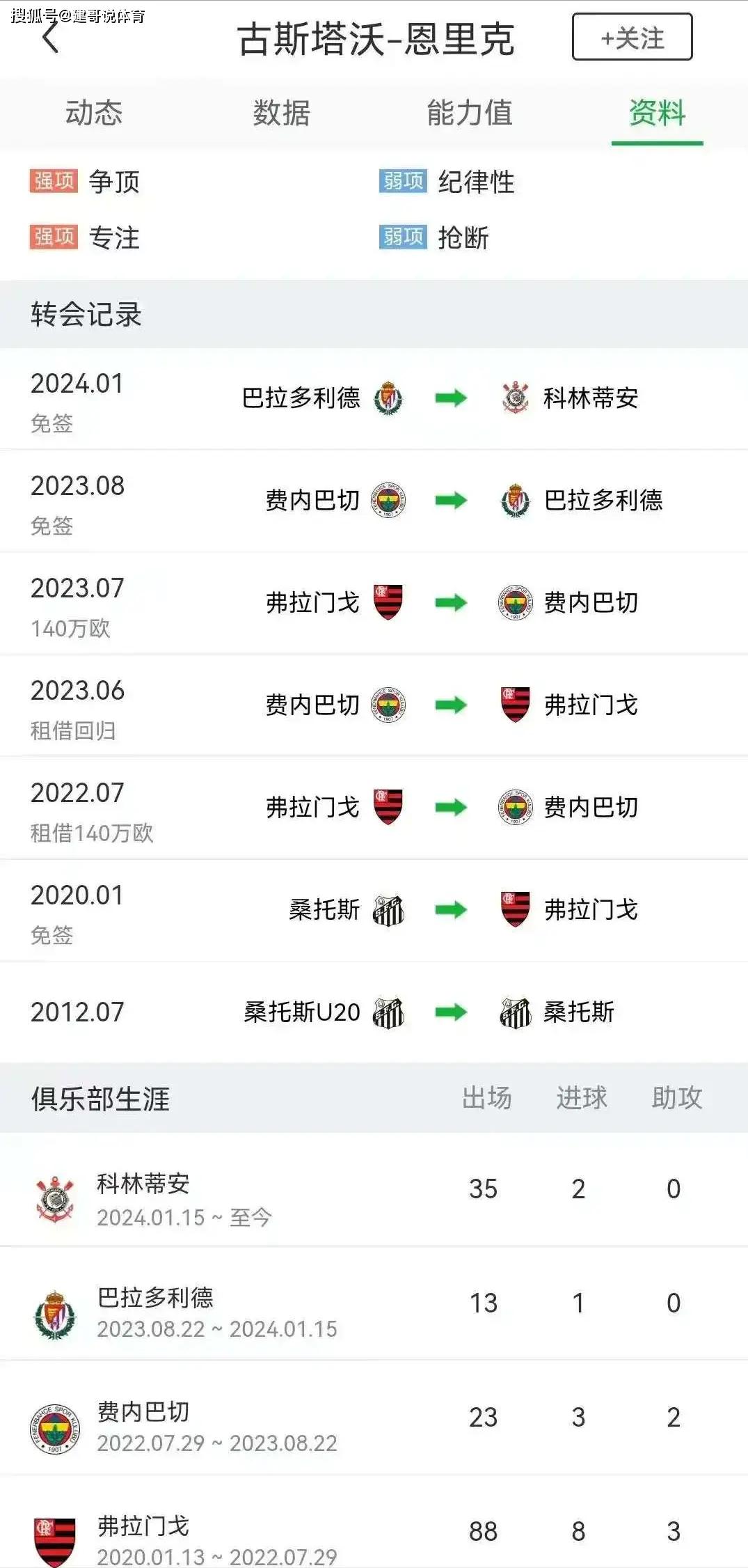Open the 2012.07 桑托斯U20 transfer record
748x1568 pixels.
[x=374, y=1012]
